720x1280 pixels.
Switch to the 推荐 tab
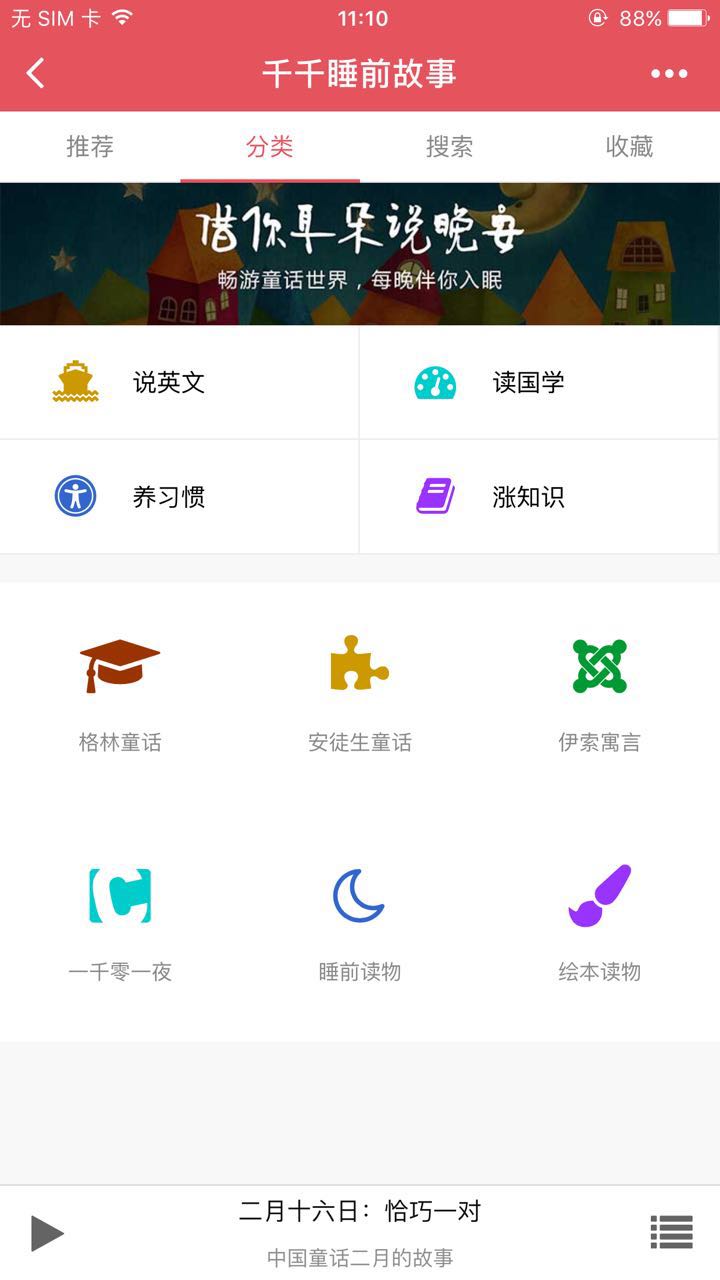[90, 147]
